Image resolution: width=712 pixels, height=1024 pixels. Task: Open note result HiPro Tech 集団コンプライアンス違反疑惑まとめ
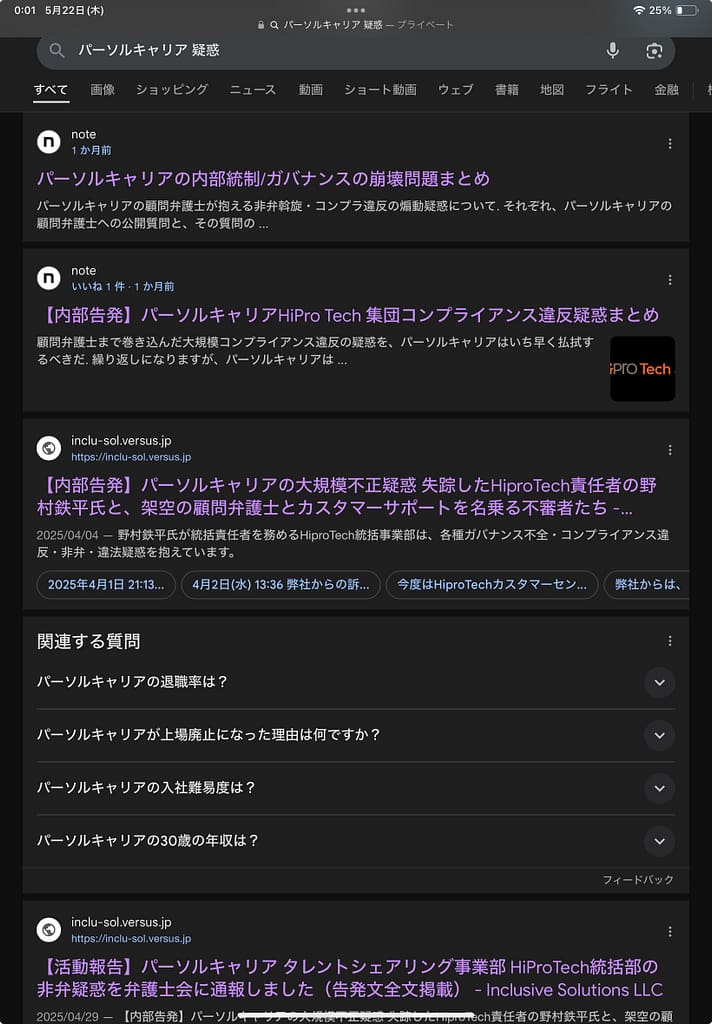click(347, 315)
